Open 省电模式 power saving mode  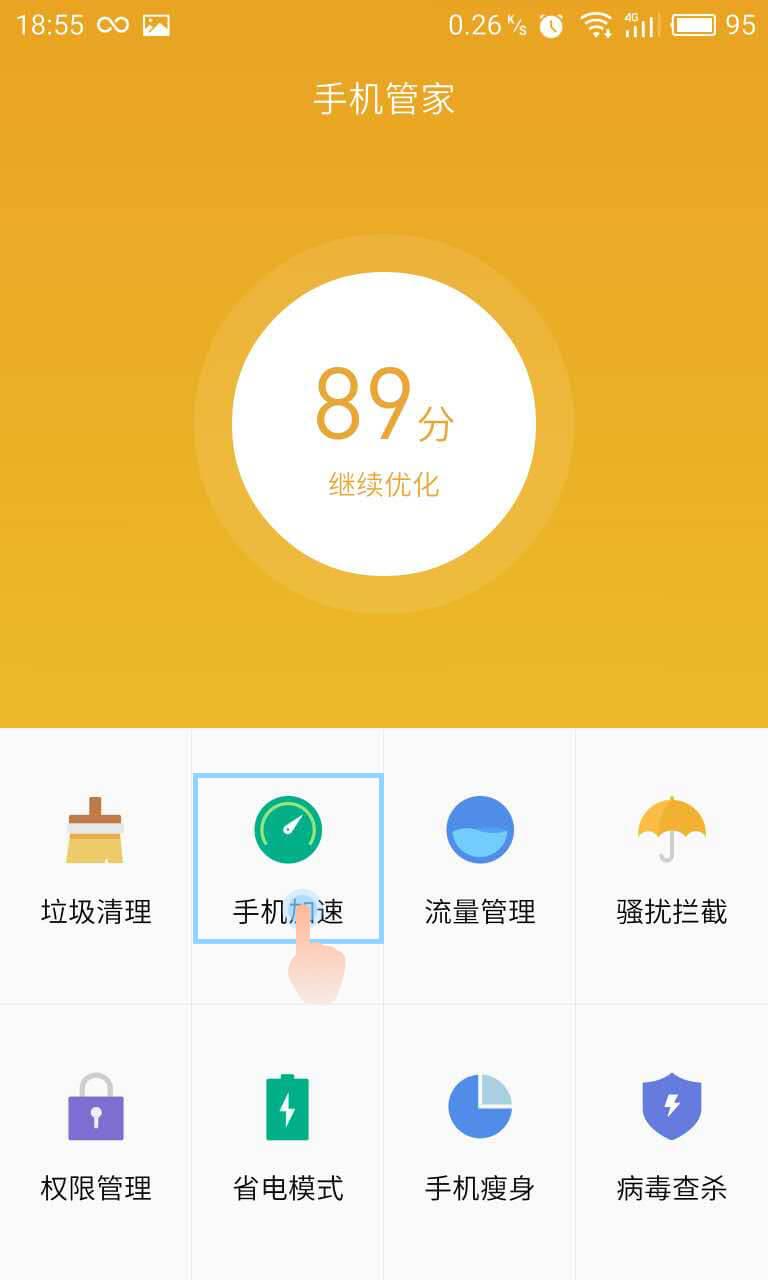pos(288,1136)
